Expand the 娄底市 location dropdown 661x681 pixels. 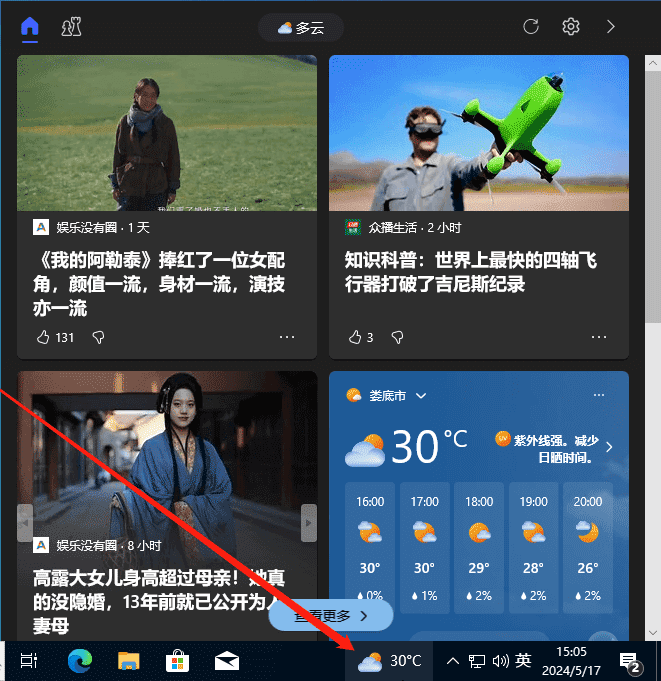click(421, 396)
